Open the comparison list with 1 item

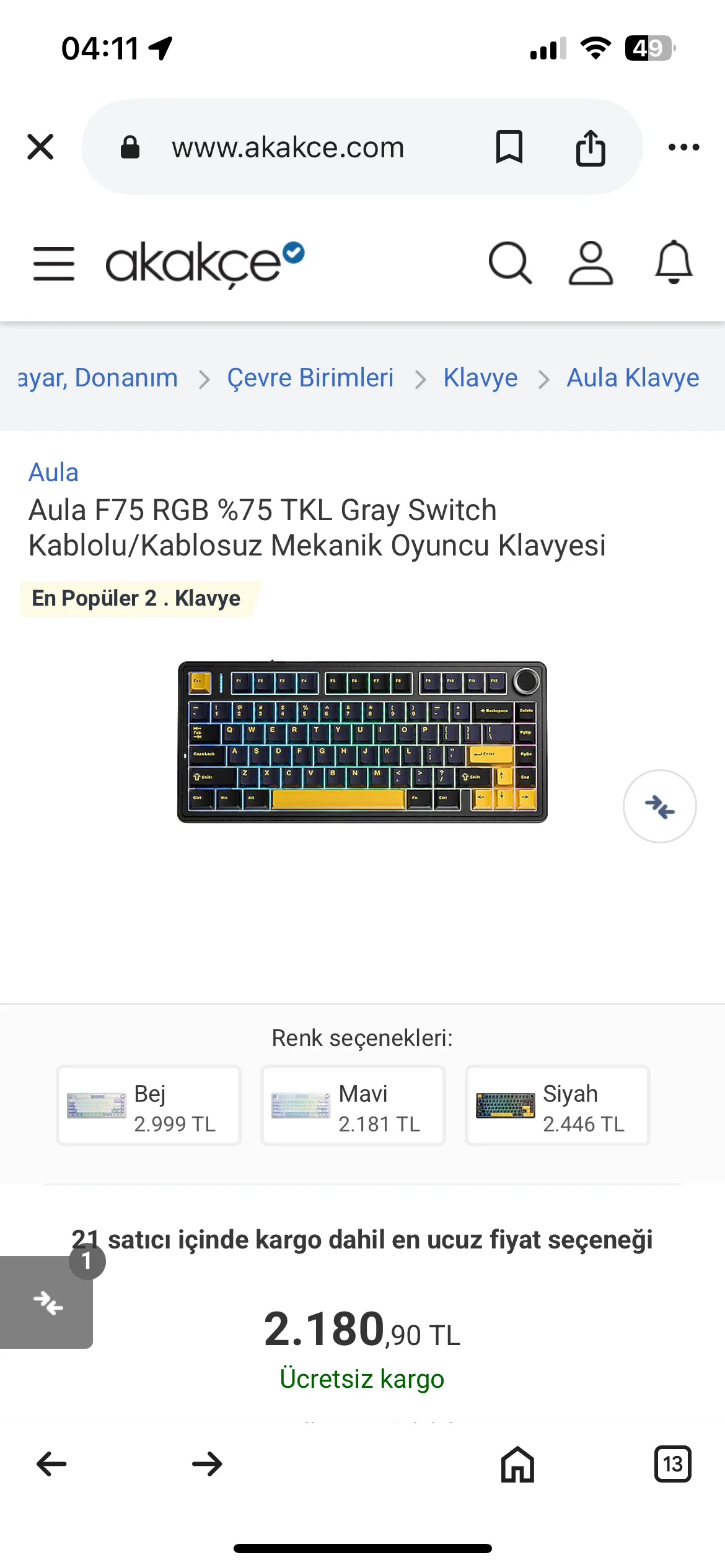[47, 1303]
